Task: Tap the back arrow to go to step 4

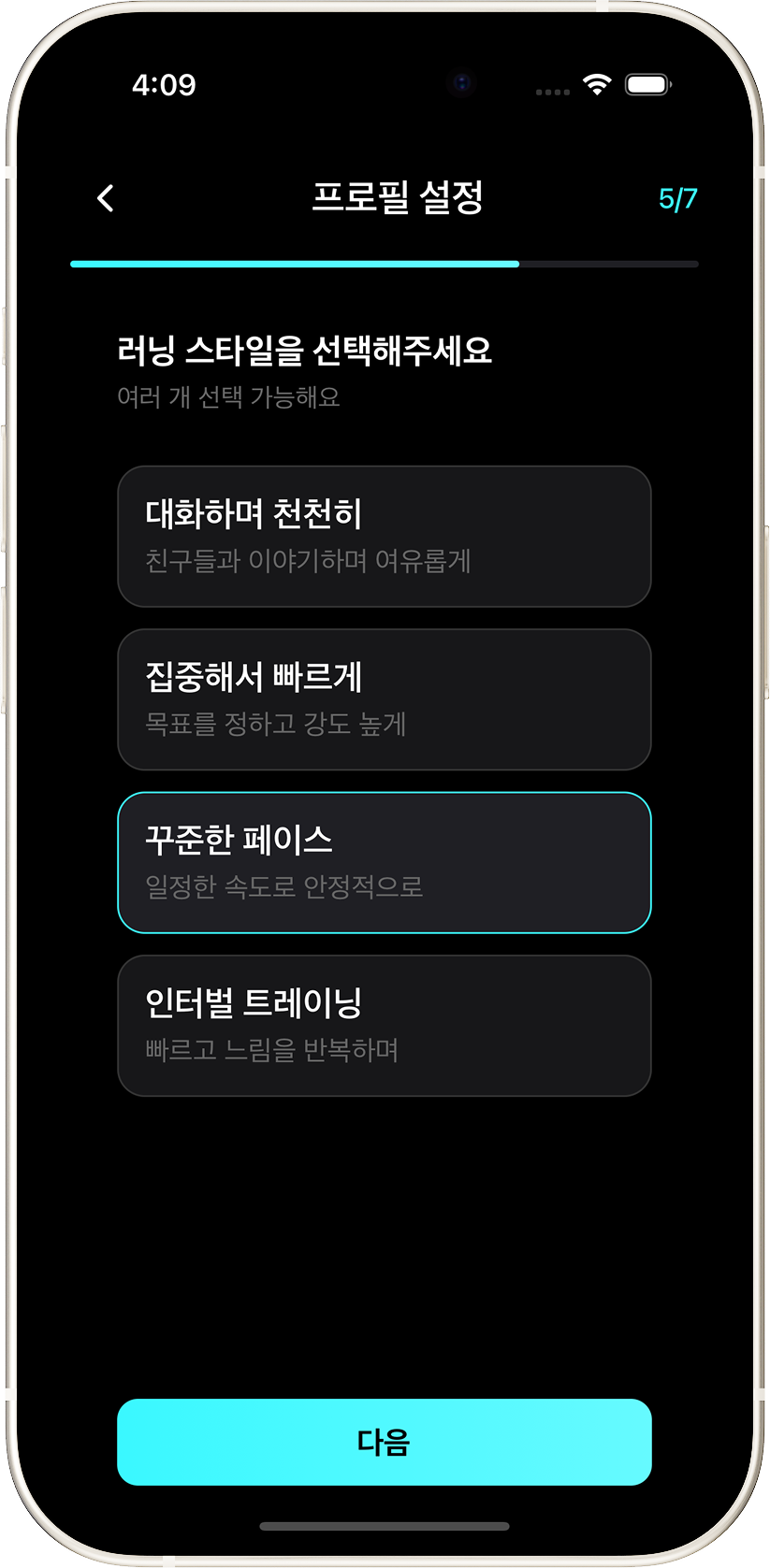Action: coord(105,198)
